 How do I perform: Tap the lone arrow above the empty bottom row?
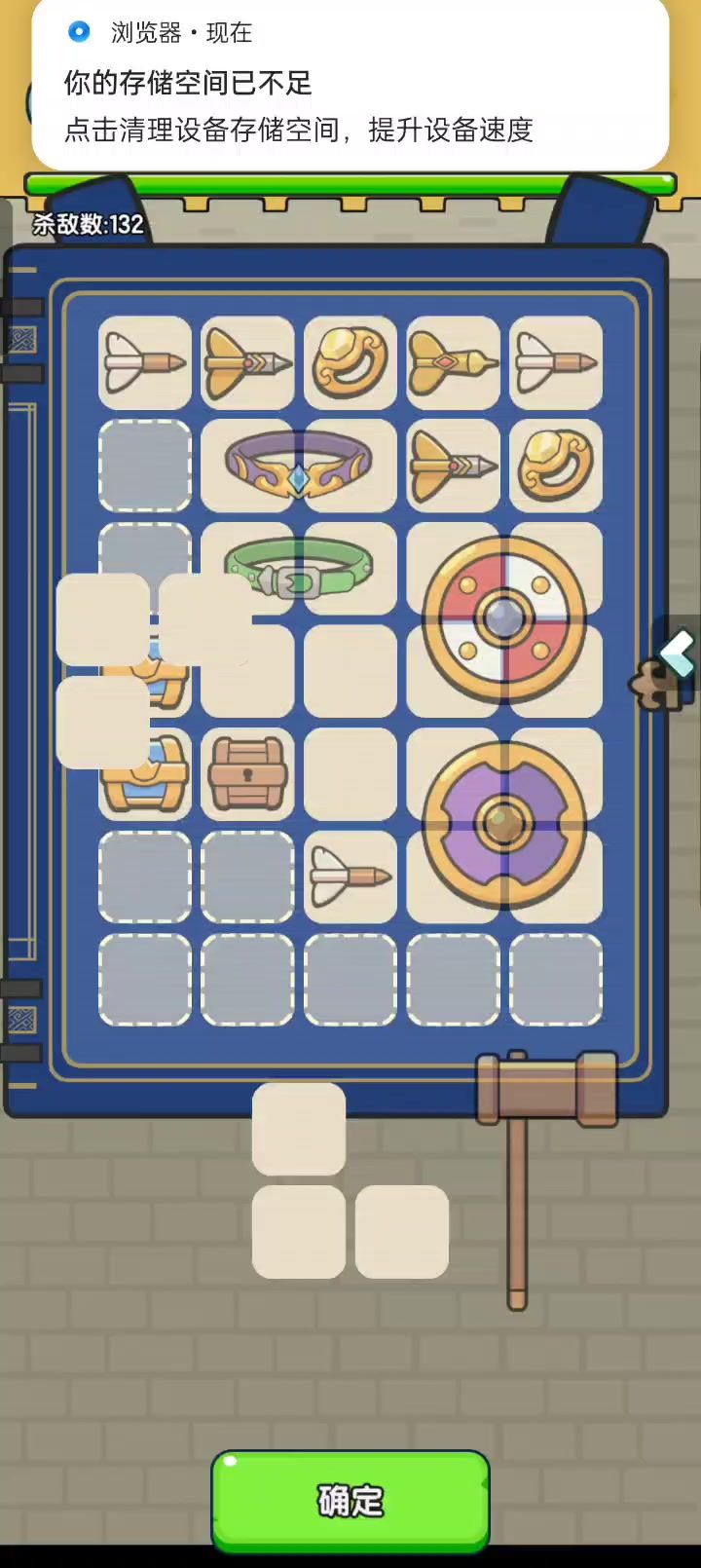[350, 877]
